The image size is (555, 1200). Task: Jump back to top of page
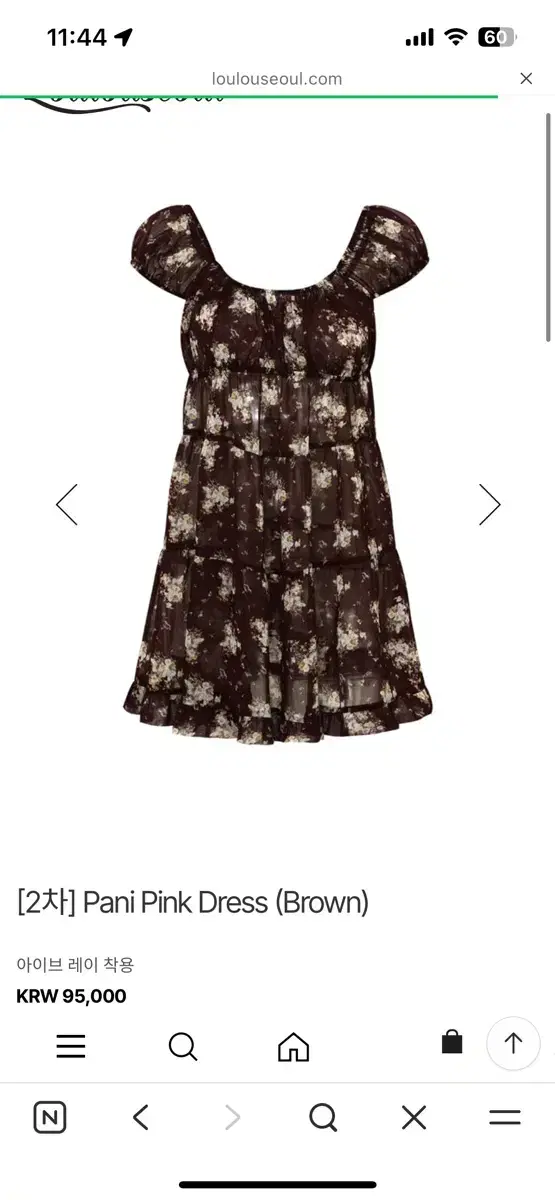coord(513,1044)
